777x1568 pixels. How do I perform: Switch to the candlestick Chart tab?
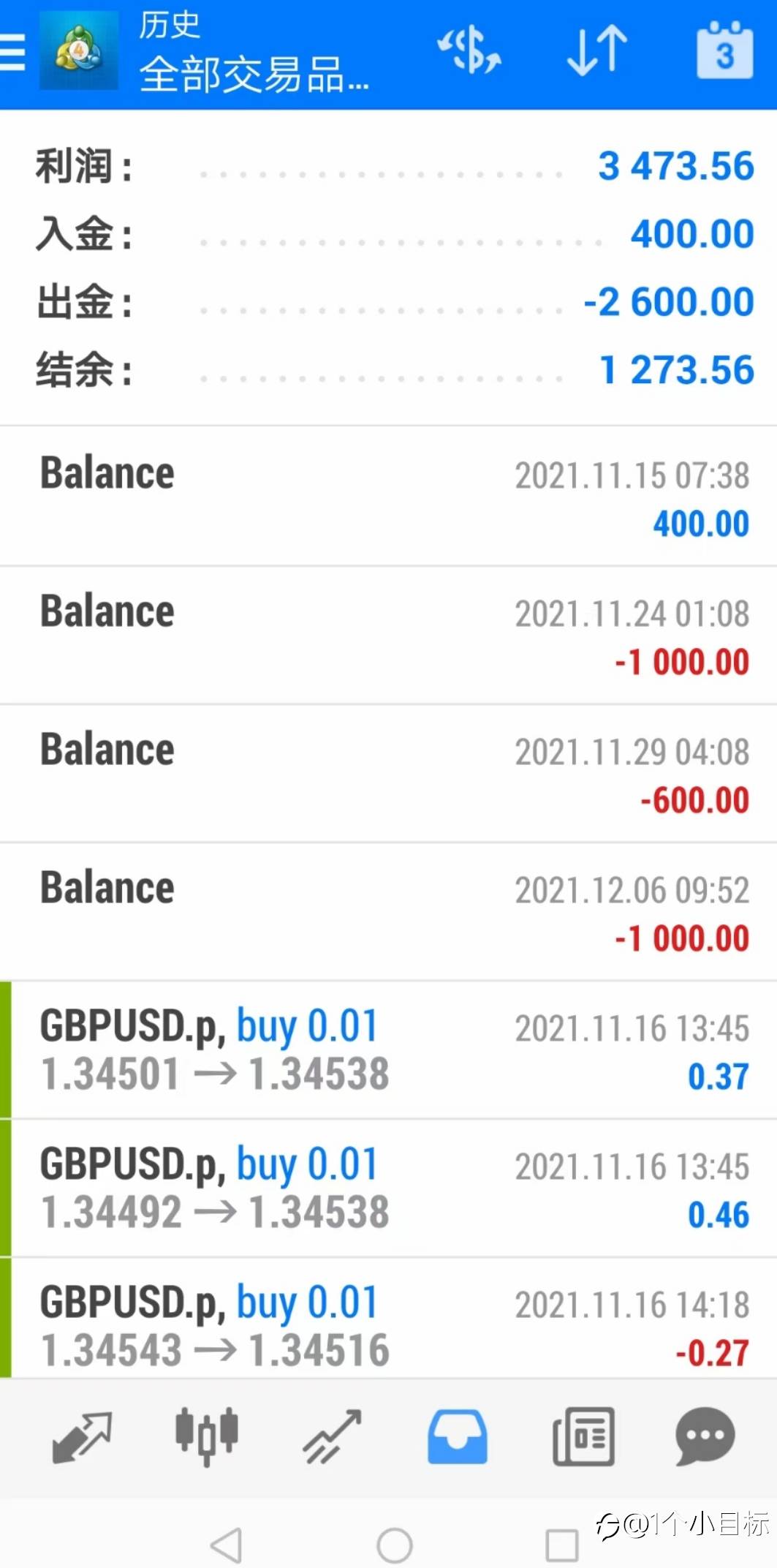(x=207, y=1436)
